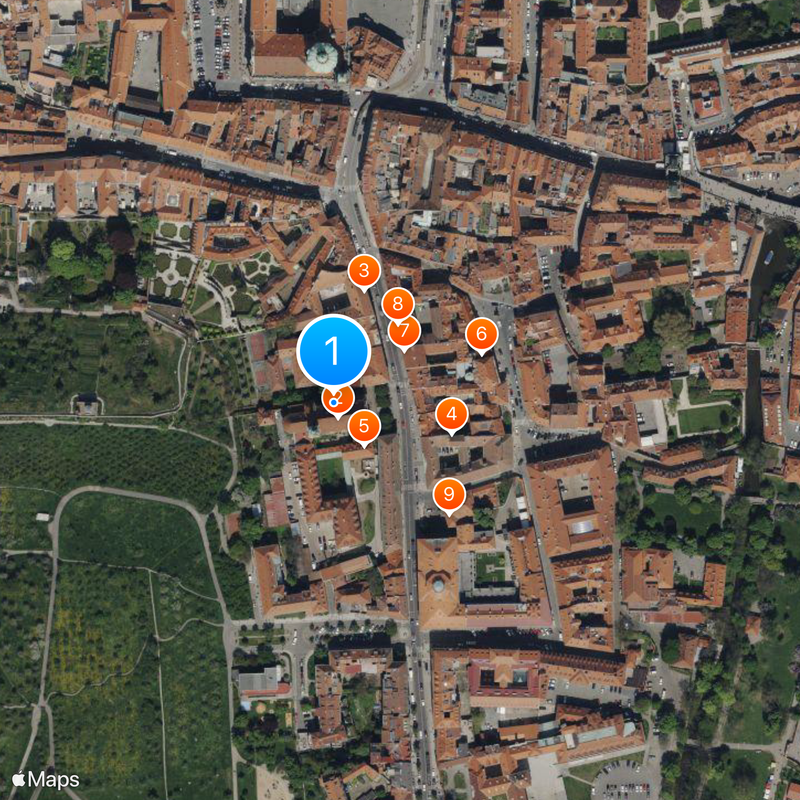Tap map pin number 6
800x800 pixels.
click(x=481, y=334)
